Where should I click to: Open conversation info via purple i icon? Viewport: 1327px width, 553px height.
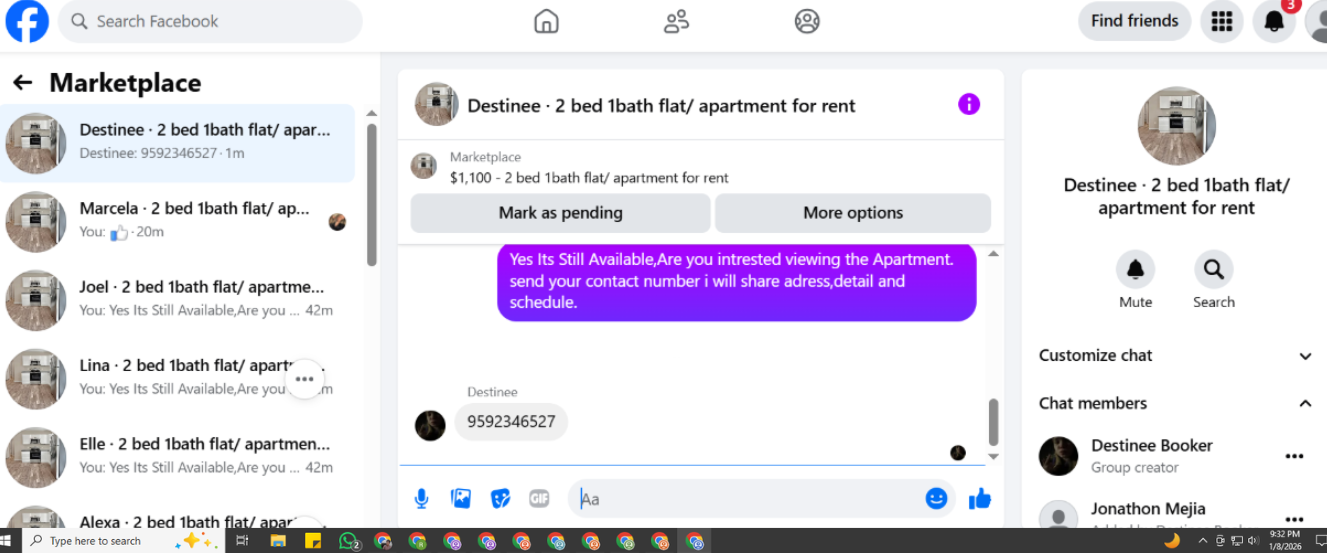coord(969,104)
